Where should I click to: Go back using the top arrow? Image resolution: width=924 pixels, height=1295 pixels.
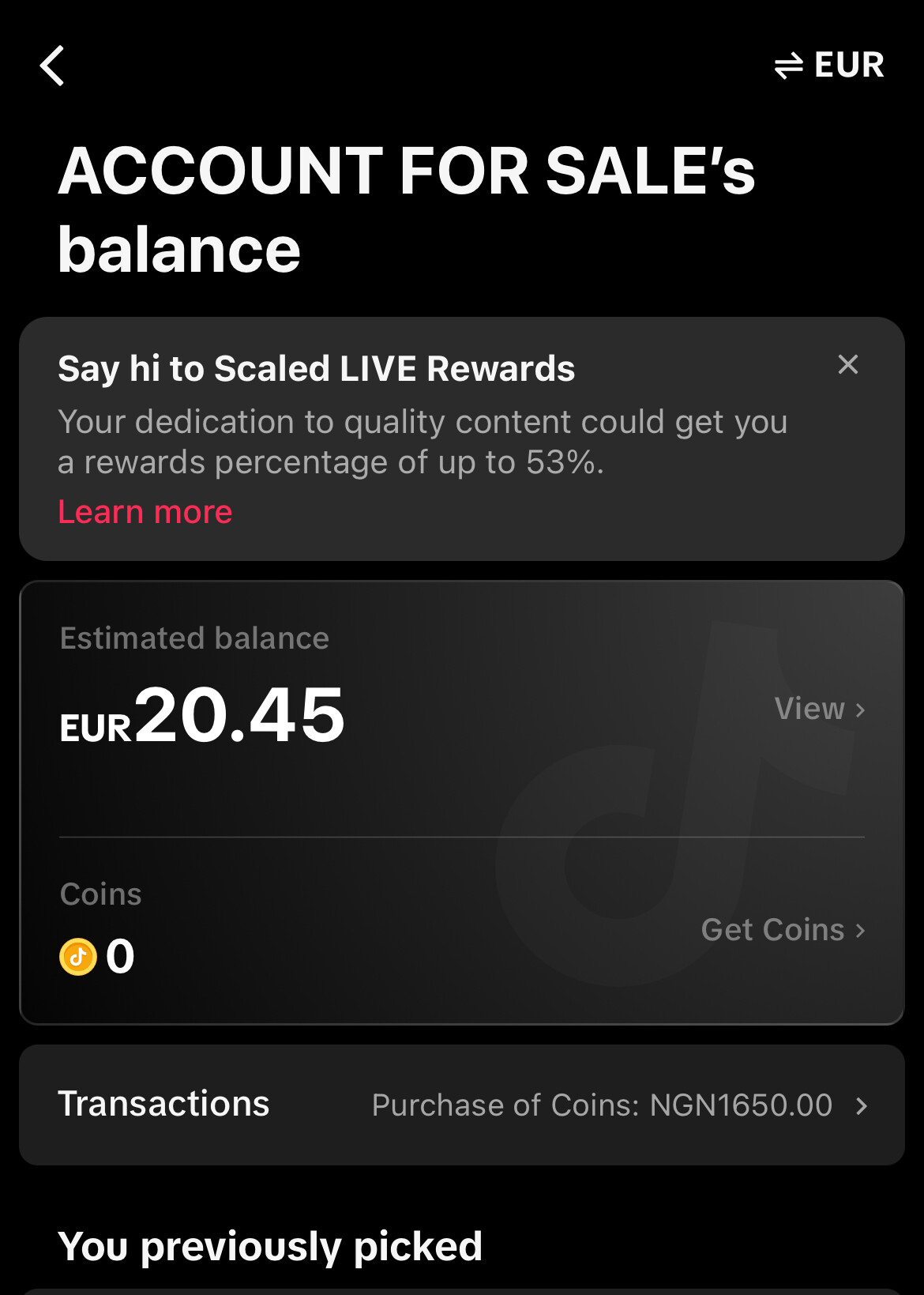click(x=52, y=66)
